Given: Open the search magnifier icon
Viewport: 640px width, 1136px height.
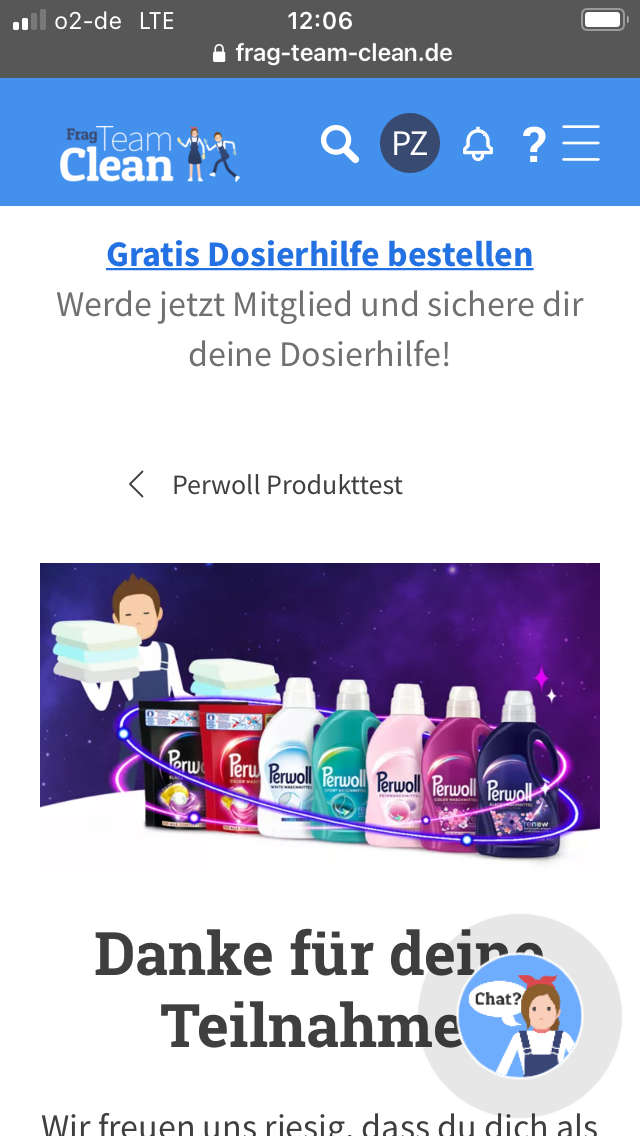Looking at the screenshot, I should (x=340, y=143).
